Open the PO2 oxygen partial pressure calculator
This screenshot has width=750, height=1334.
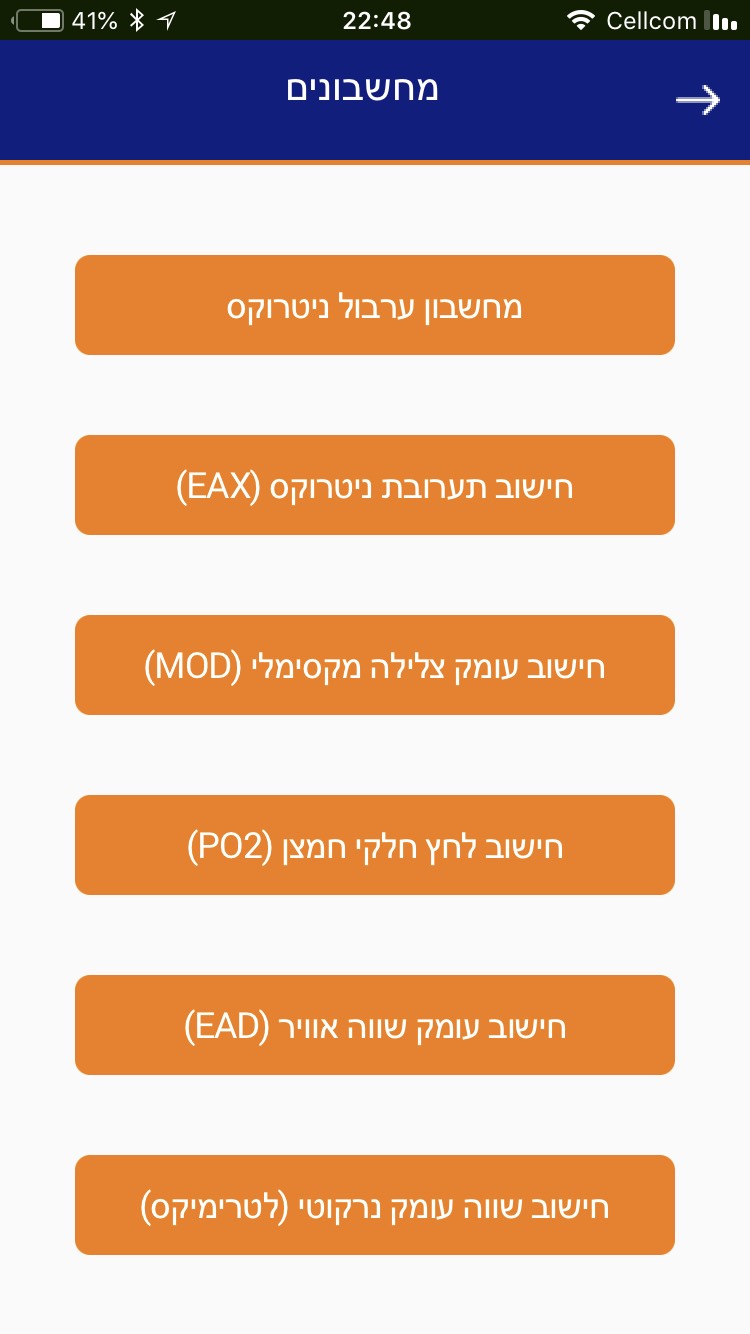tap(375, 845)
